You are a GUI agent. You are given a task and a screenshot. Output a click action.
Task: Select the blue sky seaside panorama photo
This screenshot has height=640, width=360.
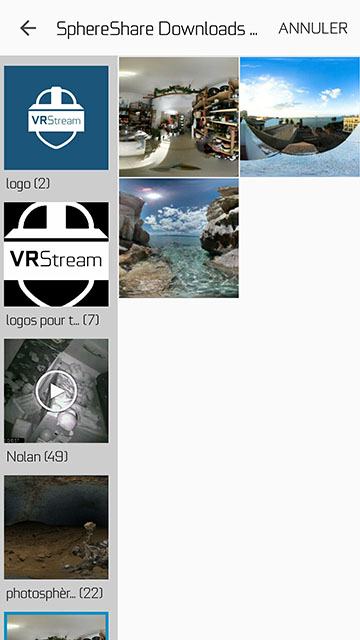(x=300, y=117)
